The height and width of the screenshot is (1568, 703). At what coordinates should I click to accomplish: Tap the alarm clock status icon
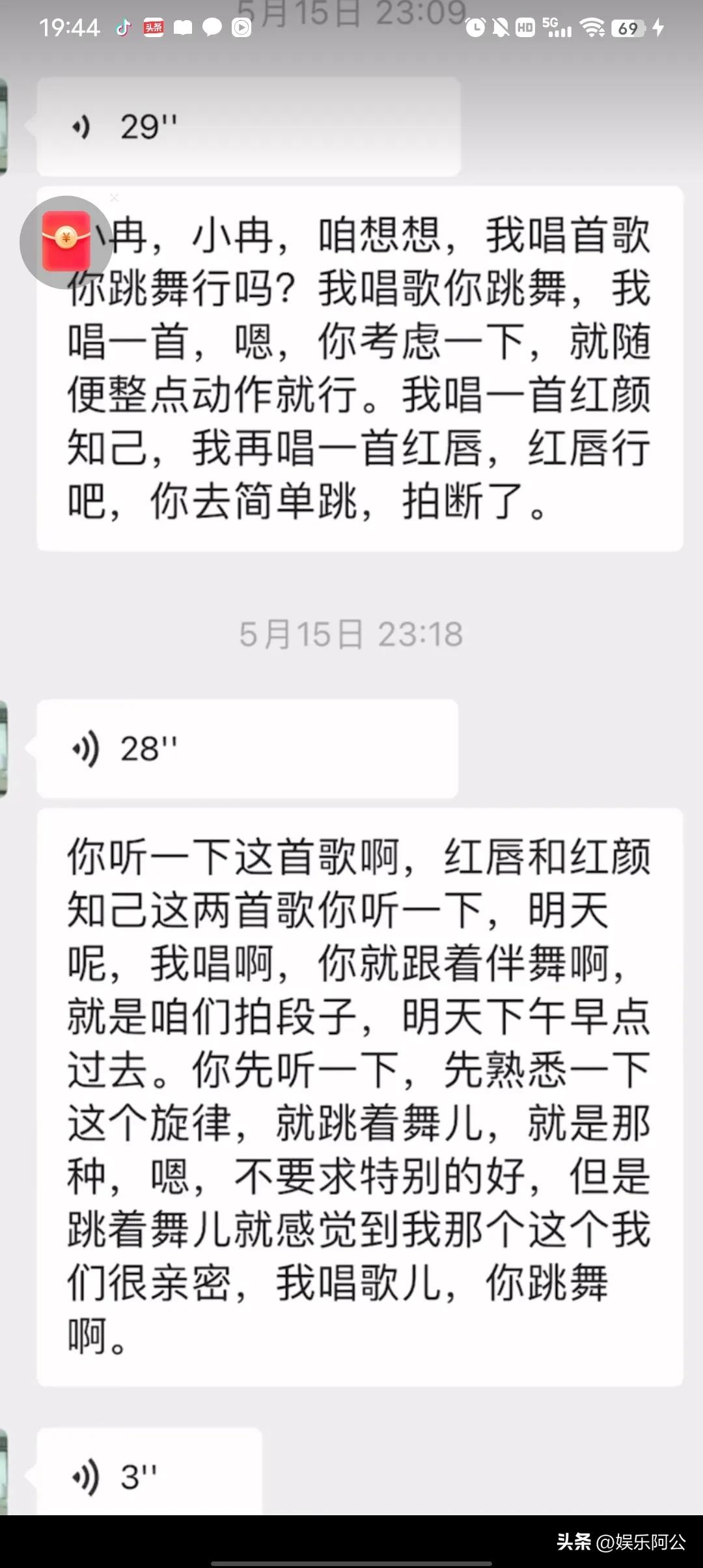tap(476, 27)
